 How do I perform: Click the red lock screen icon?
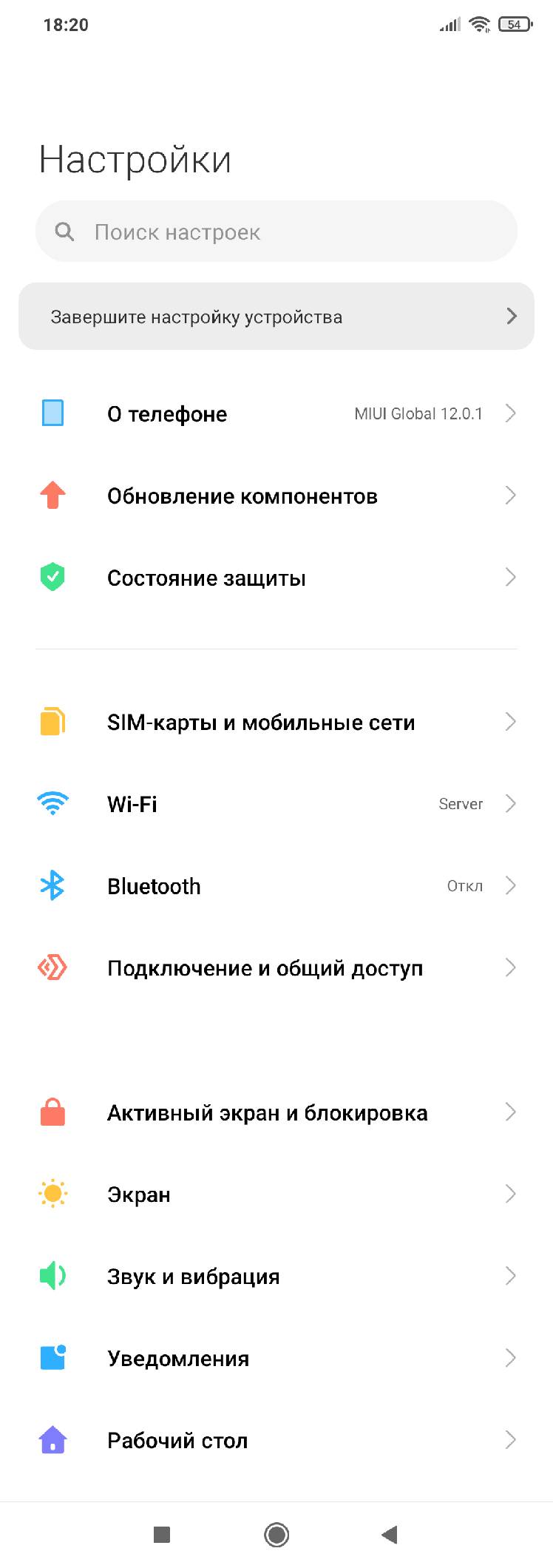click(52, 1111)
